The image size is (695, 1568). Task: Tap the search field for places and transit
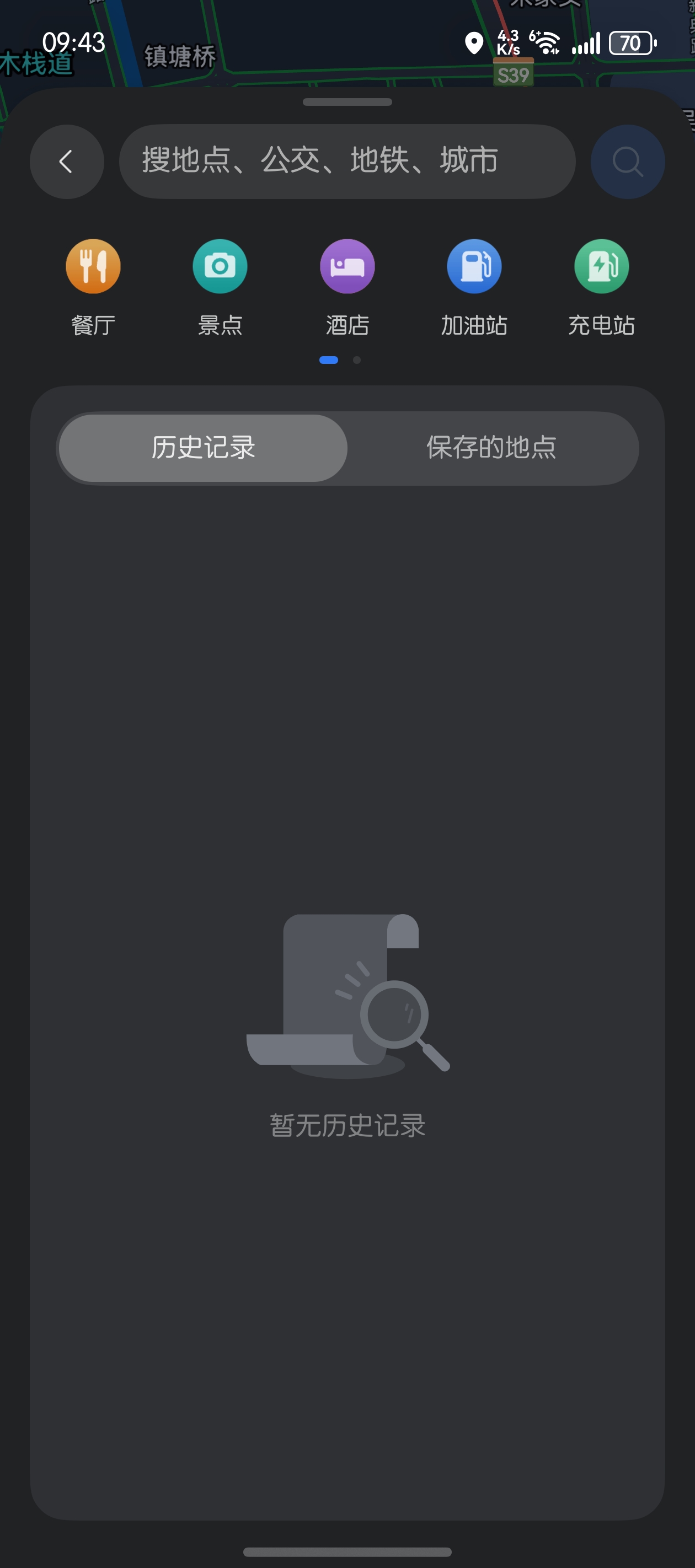click(x=346, y=162)
